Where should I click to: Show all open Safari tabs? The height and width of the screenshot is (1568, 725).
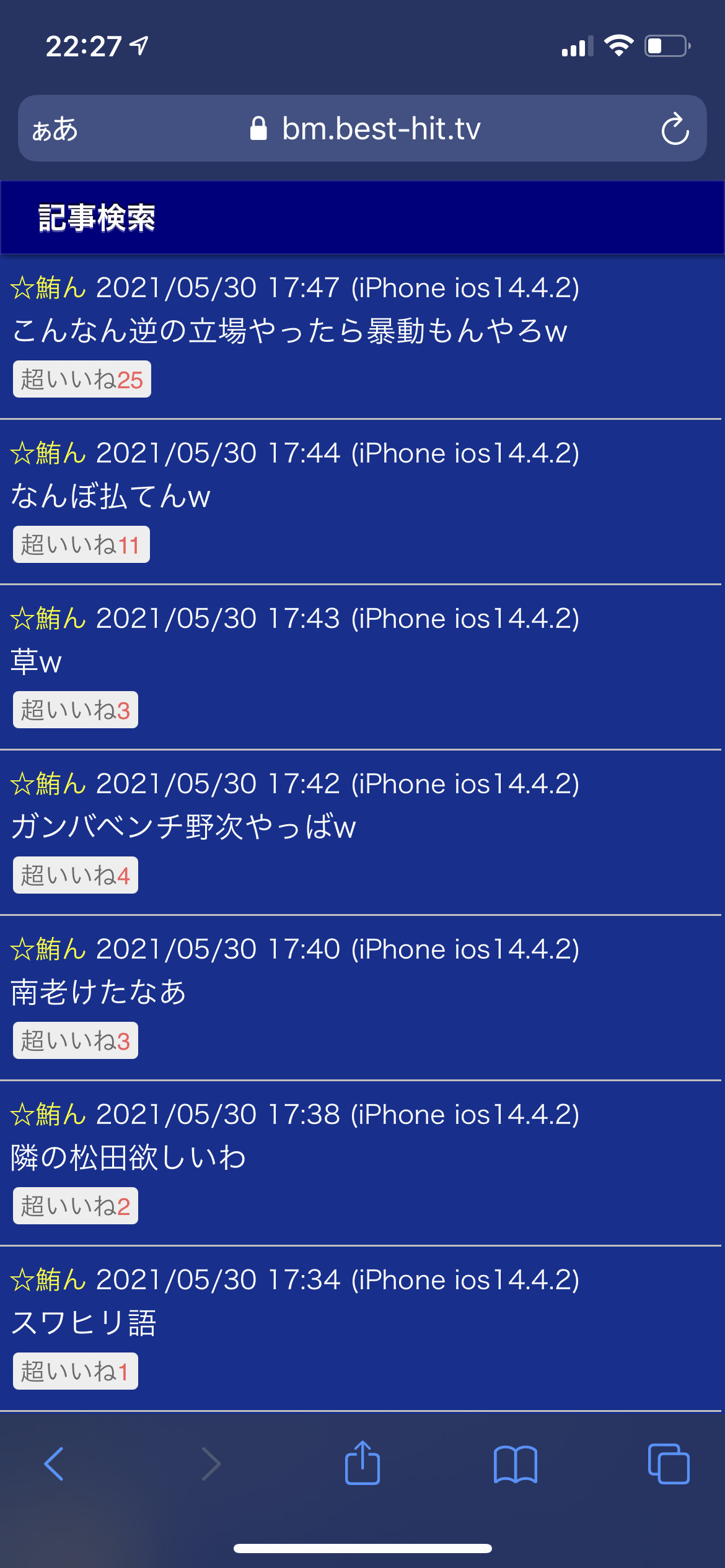point(668,1464)
